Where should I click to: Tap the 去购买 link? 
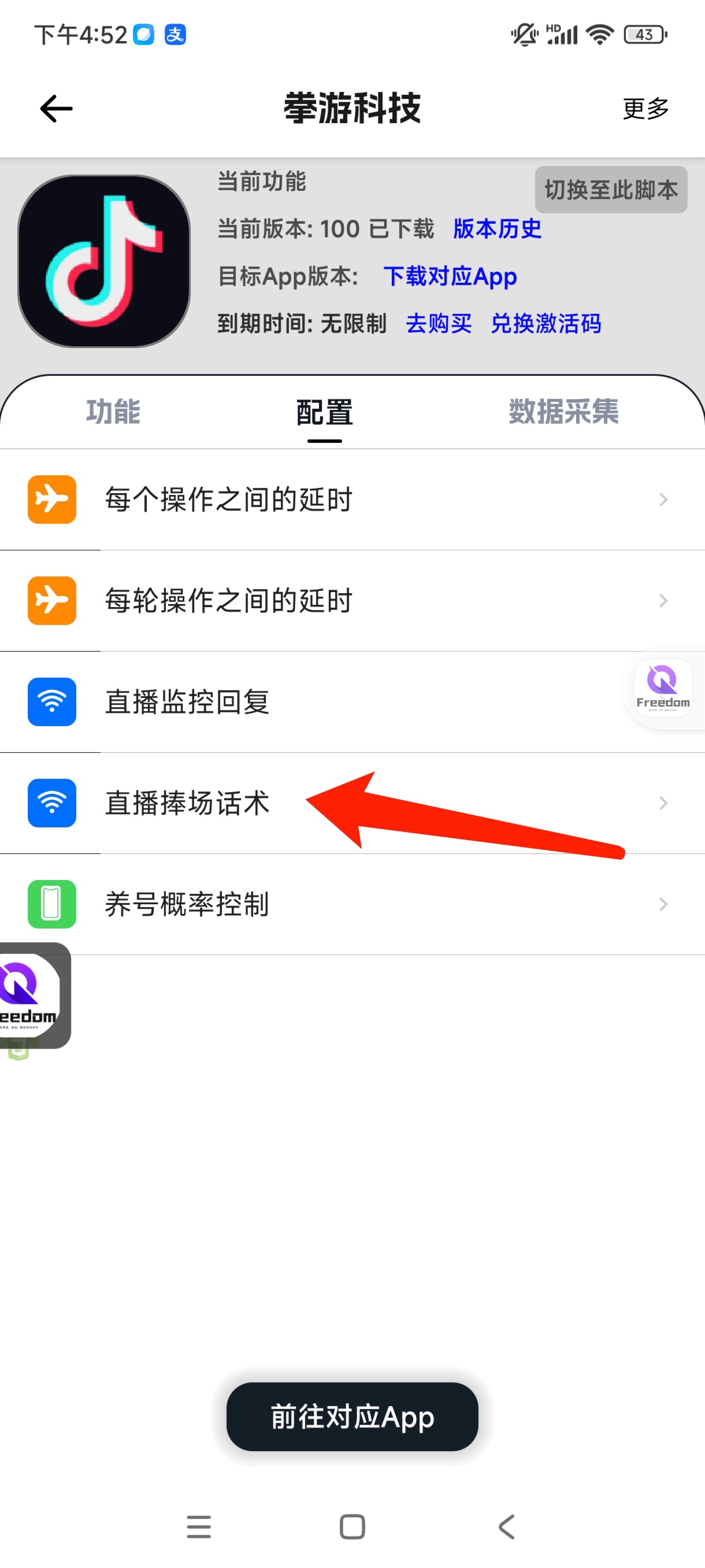[x=438, y=323]
